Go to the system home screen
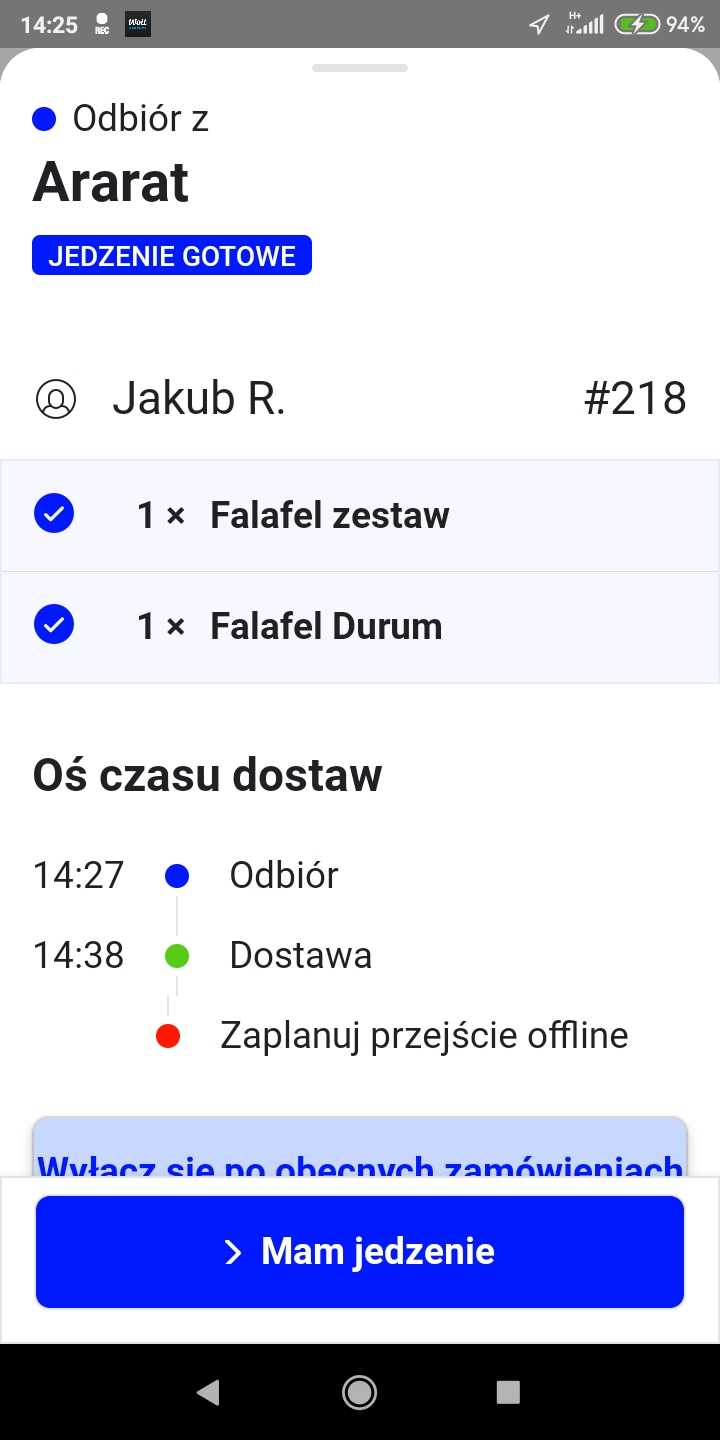This screenshot has width=720, height=1440. (x=359, y=1392)
